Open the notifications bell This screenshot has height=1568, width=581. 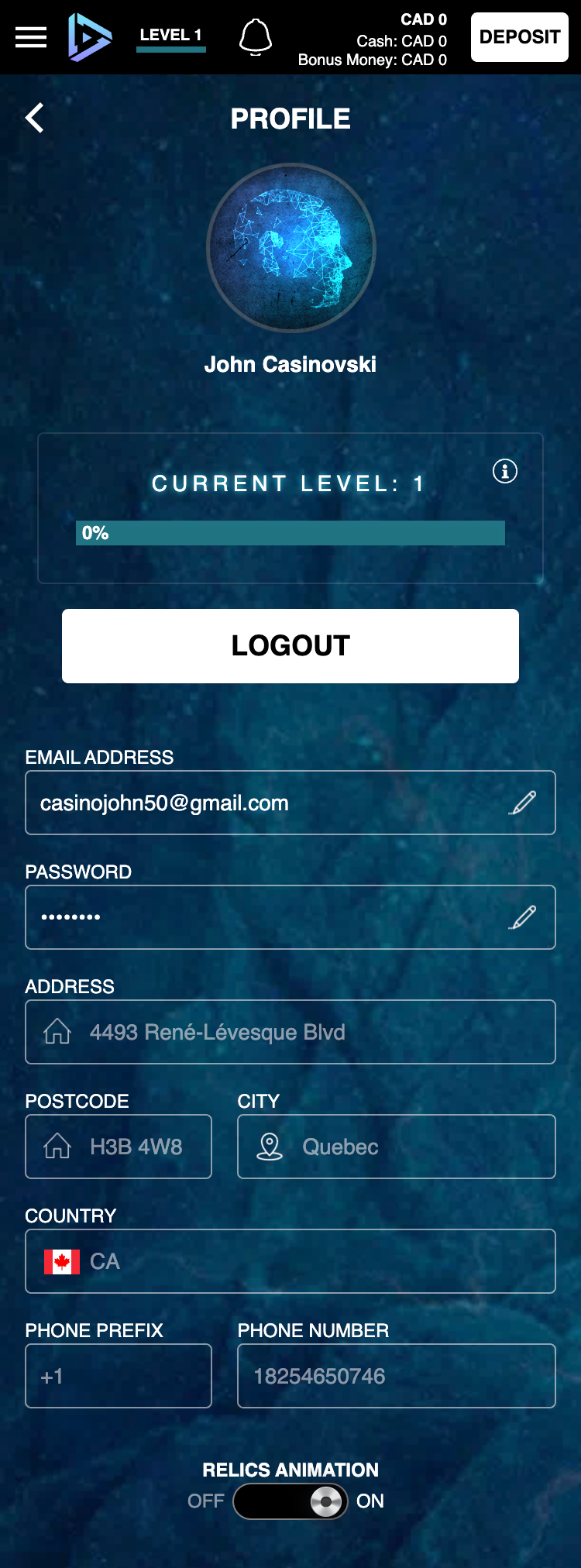255,36
